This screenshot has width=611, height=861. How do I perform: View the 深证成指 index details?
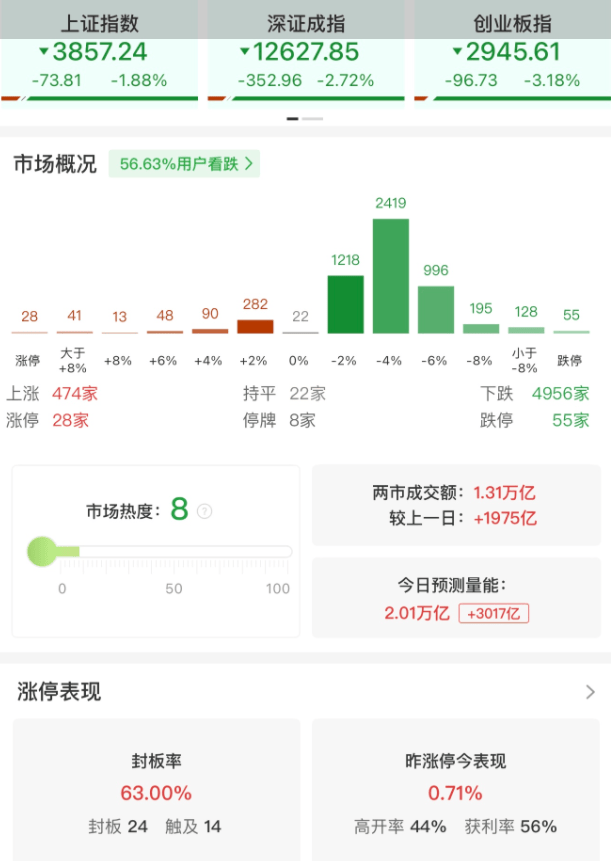click(306, 52)
